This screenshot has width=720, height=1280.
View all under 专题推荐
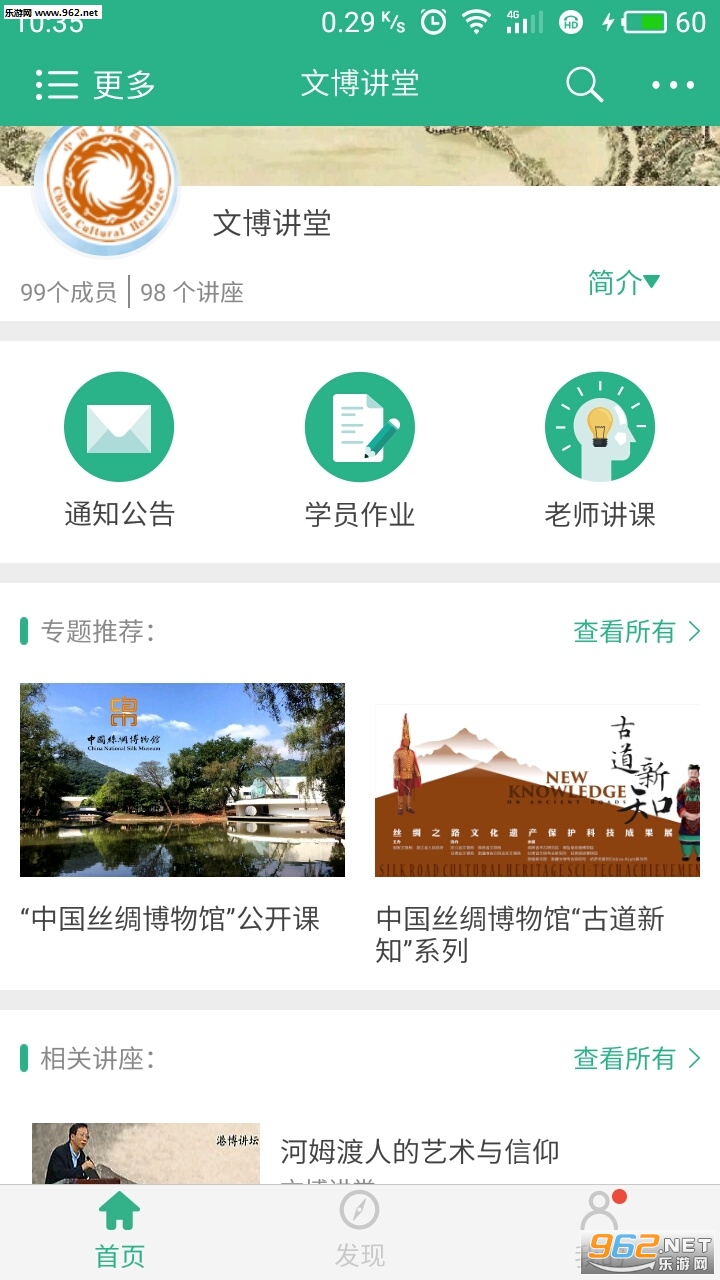pyautogui.click(x=637, y=631)
